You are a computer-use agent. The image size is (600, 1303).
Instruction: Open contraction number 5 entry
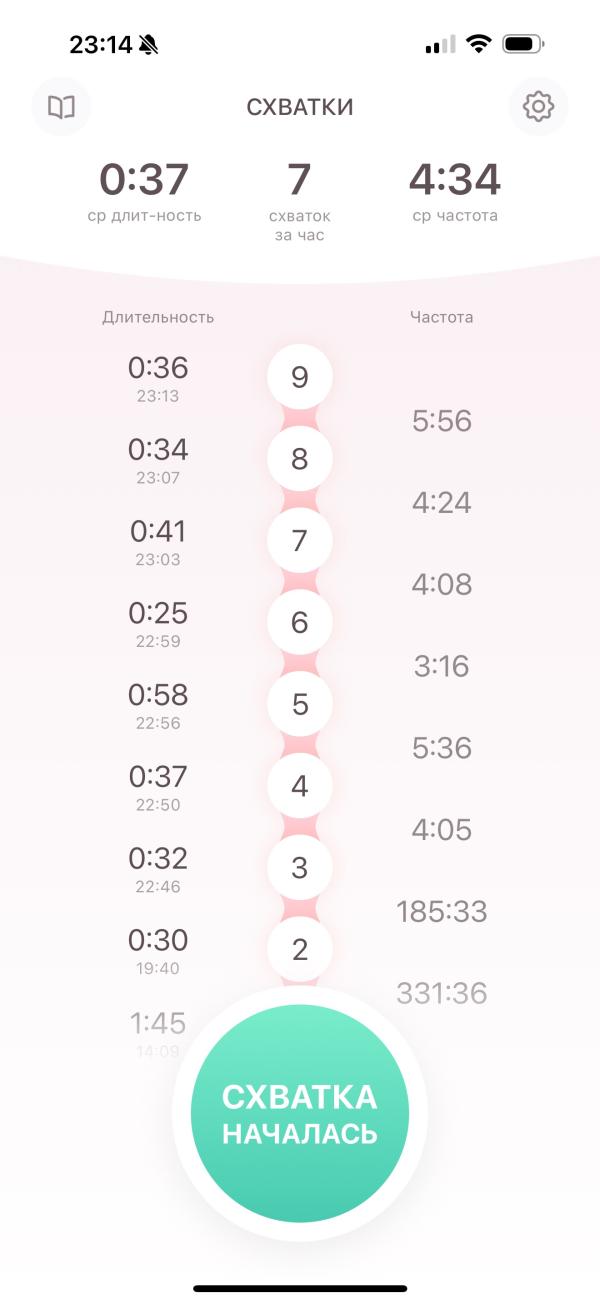(x=300, y=705)
